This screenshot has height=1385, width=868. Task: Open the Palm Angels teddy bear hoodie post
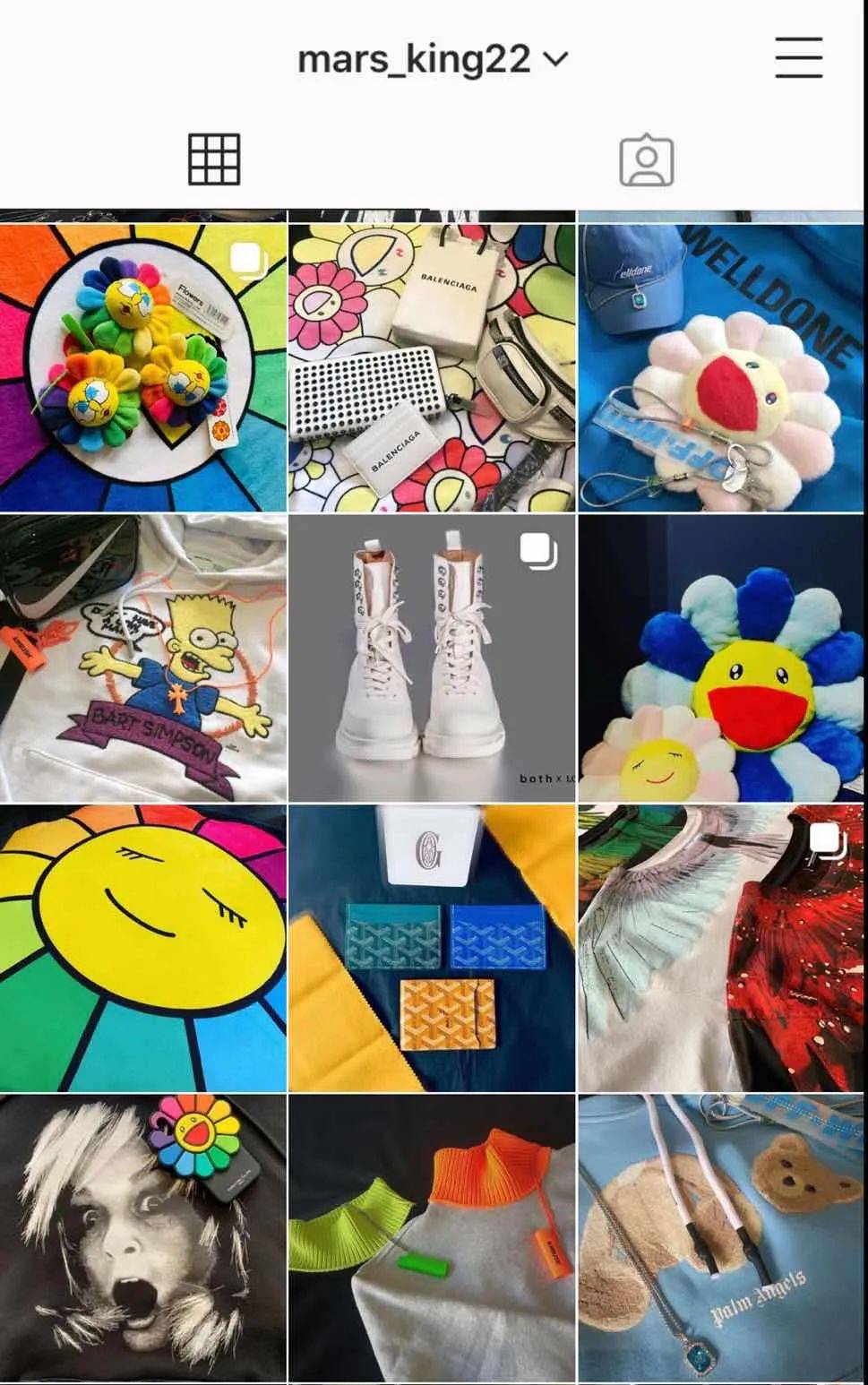[721, 1238]
